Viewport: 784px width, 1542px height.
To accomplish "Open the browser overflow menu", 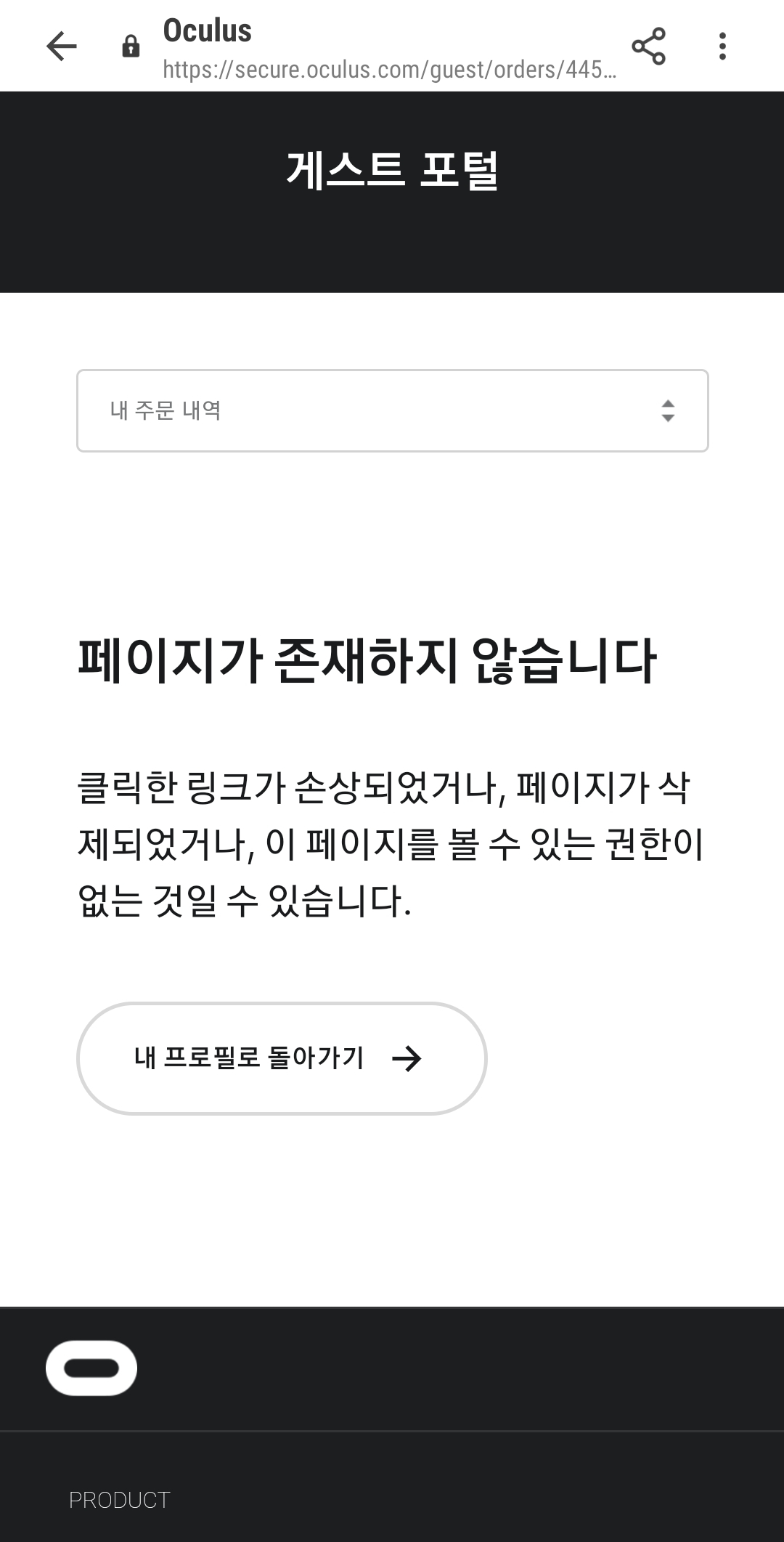I will (x=722, y=46).
